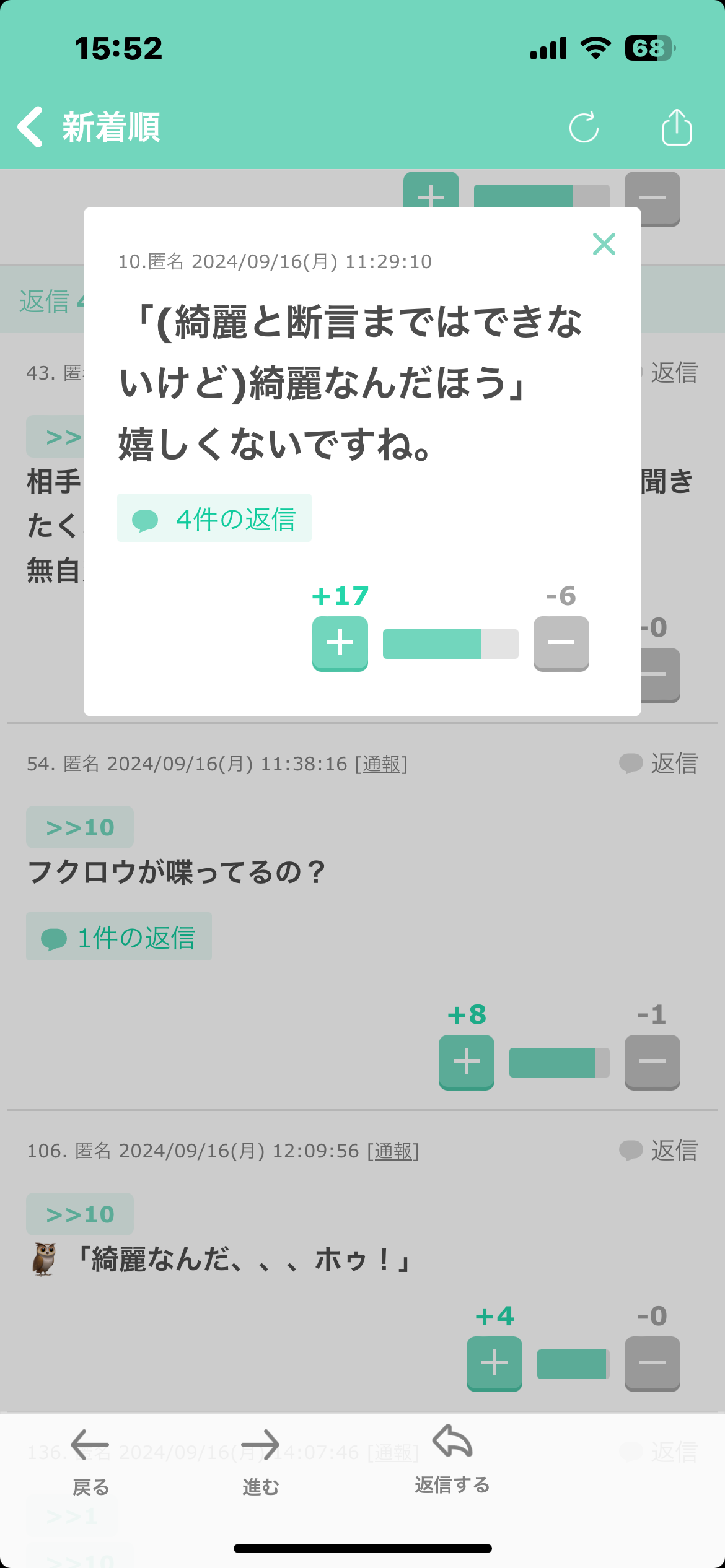Viewport: 725px width, 1568px height.
Task: Refresh the thread
Action: (584, 128)
